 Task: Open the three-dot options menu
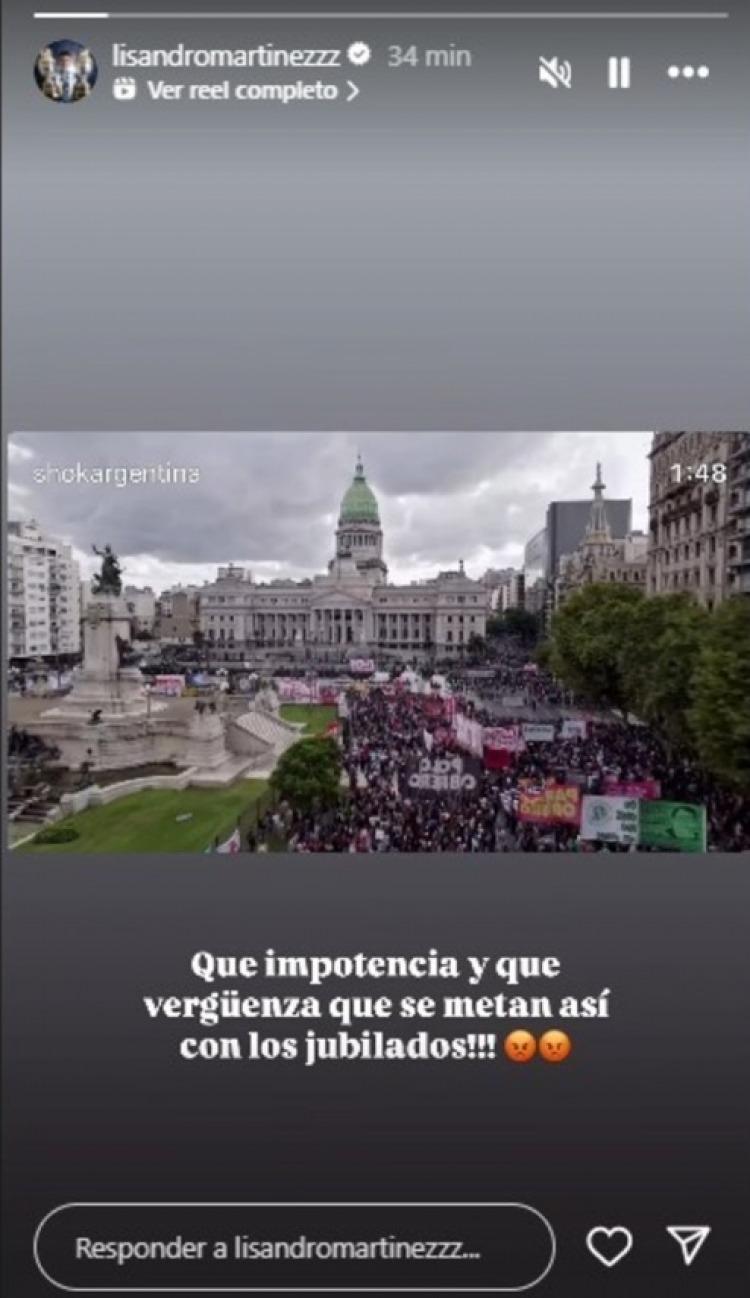(x=688, y=72)
